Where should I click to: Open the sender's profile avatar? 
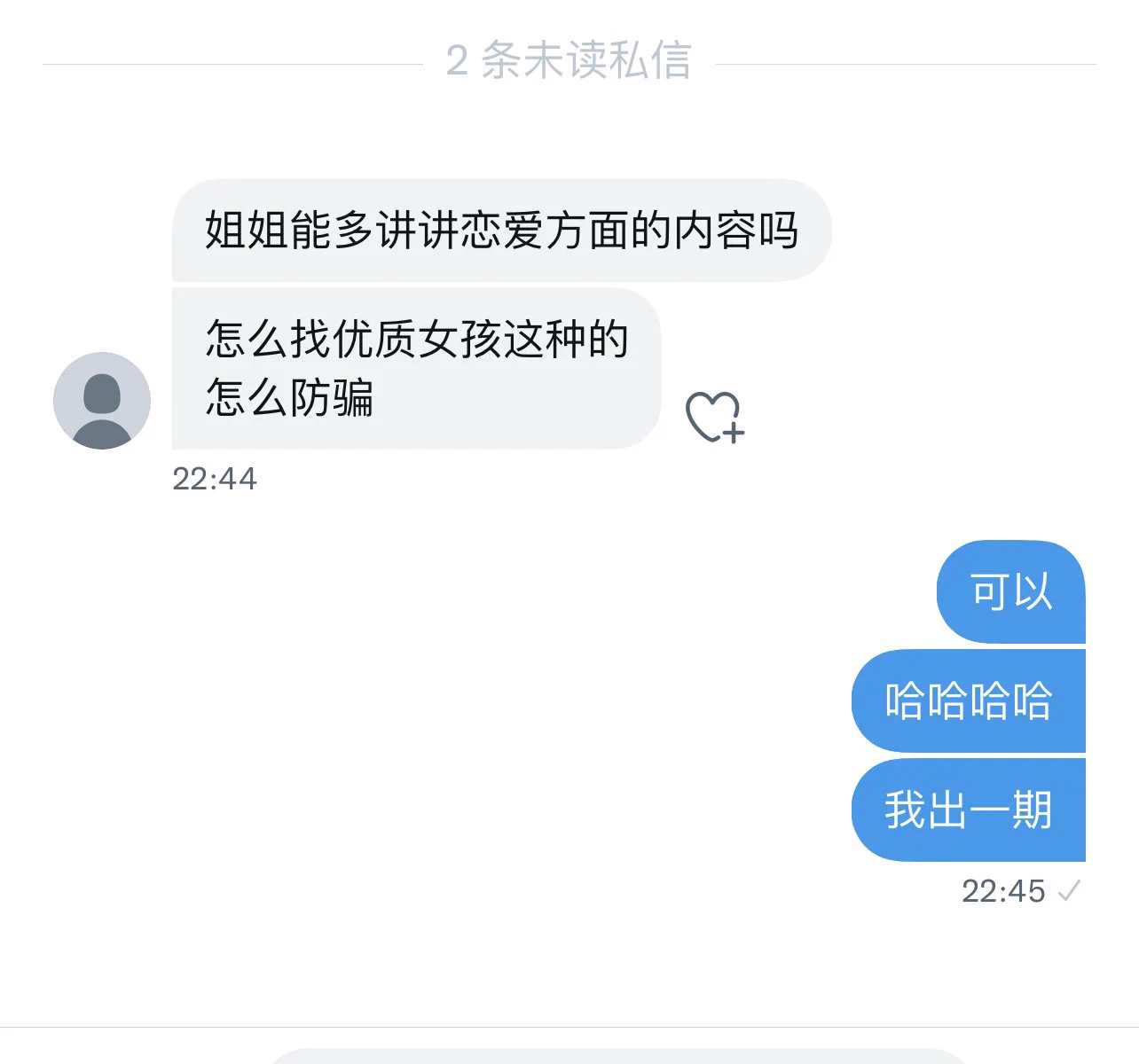[x=102, y=401]
